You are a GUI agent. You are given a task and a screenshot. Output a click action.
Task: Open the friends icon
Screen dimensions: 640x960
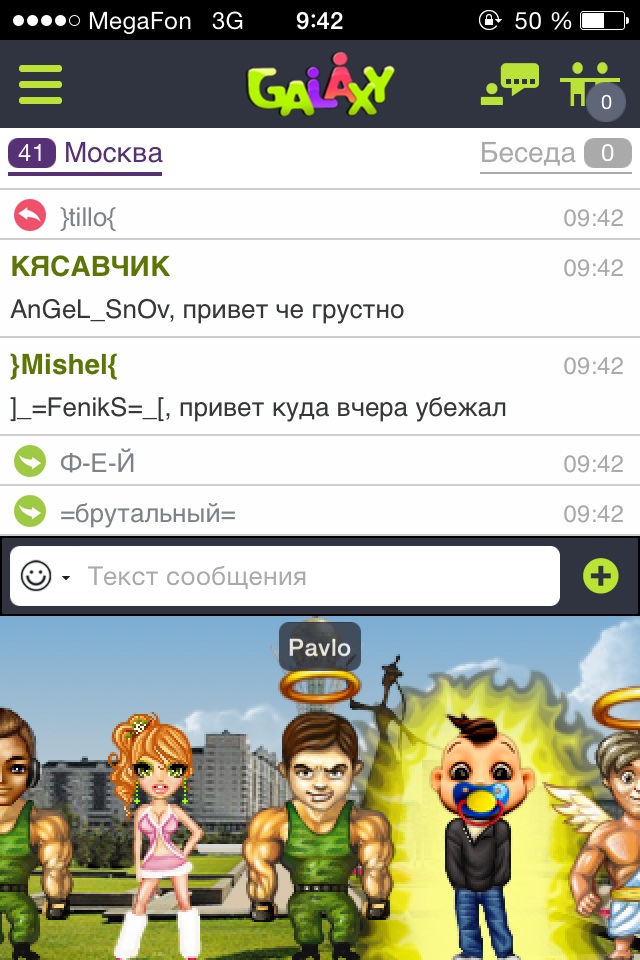[x=588, y=85]
